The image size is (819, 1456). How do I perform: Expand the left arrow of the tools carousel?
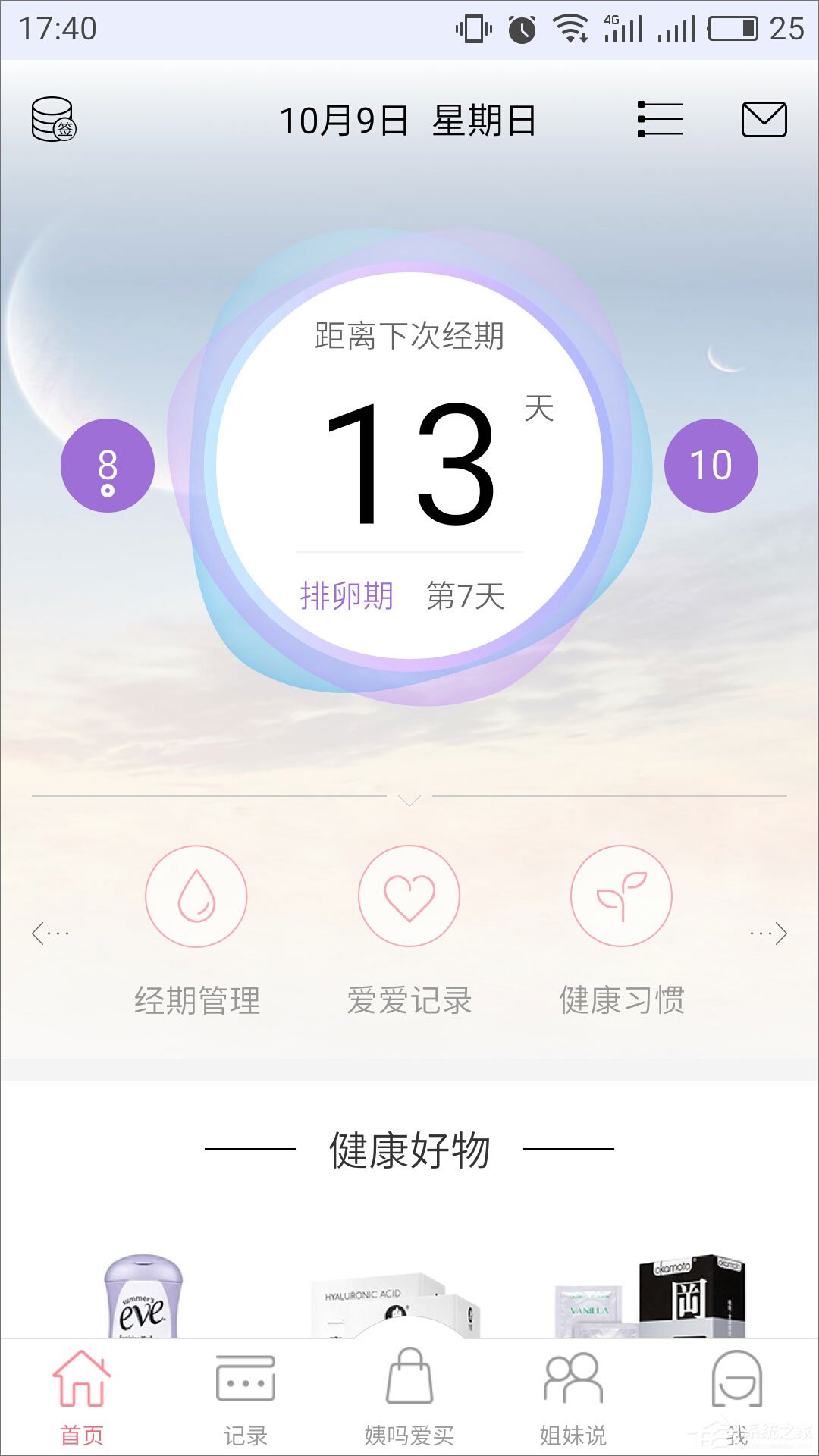pos(45,933)
